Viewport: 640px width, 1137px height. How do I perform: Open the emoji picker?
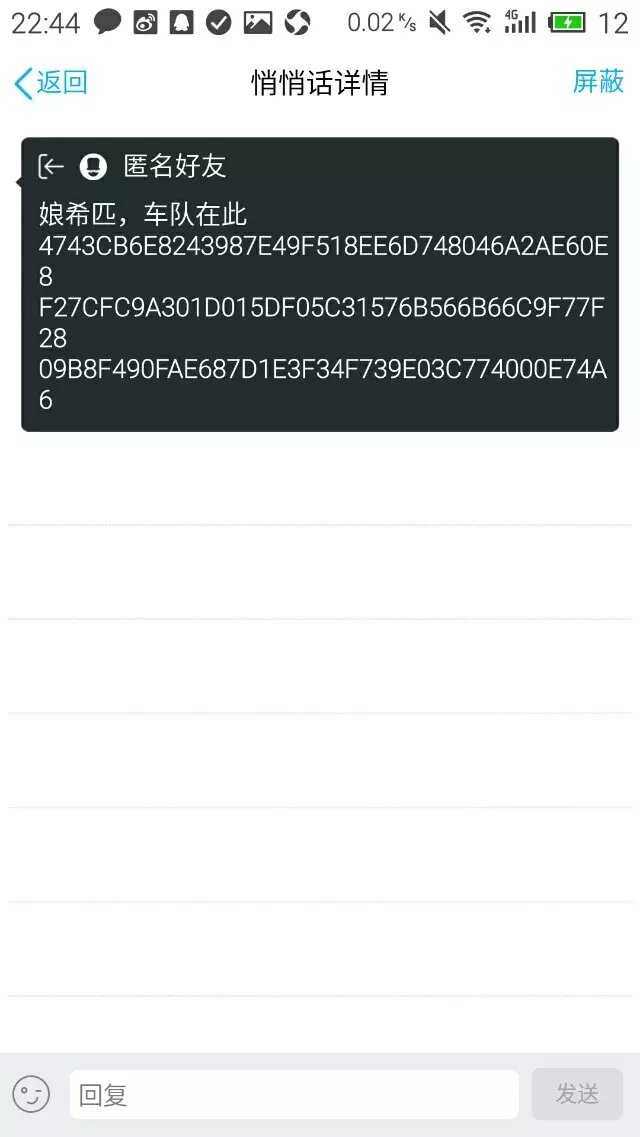[31, 1094]
